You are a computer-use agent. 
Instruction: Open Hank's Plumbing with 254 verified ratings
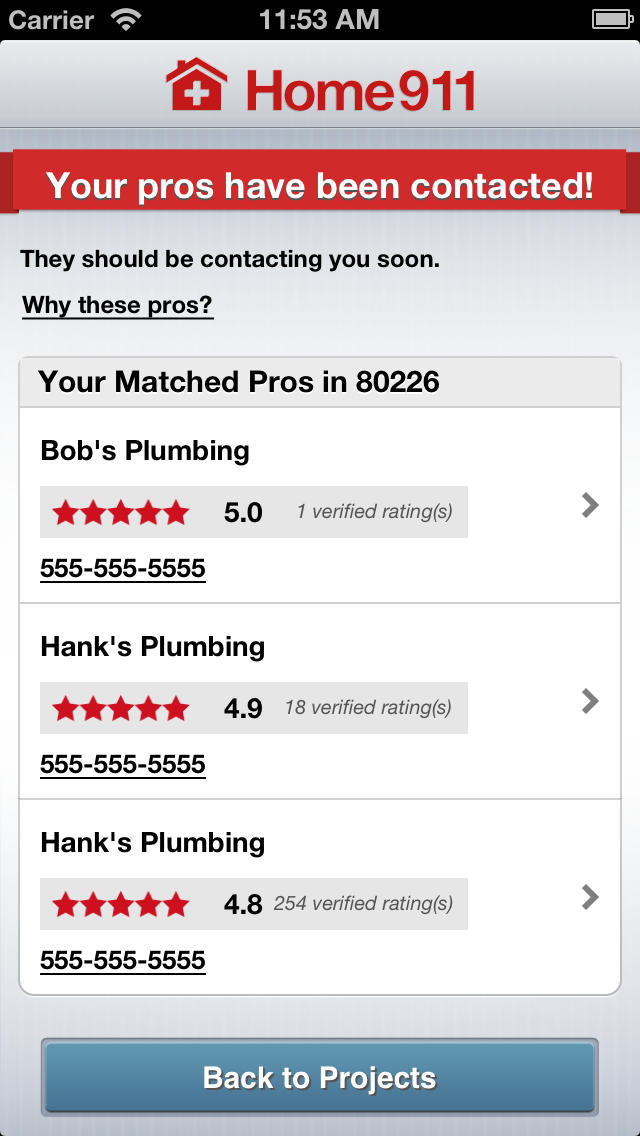tap(320, 897)
